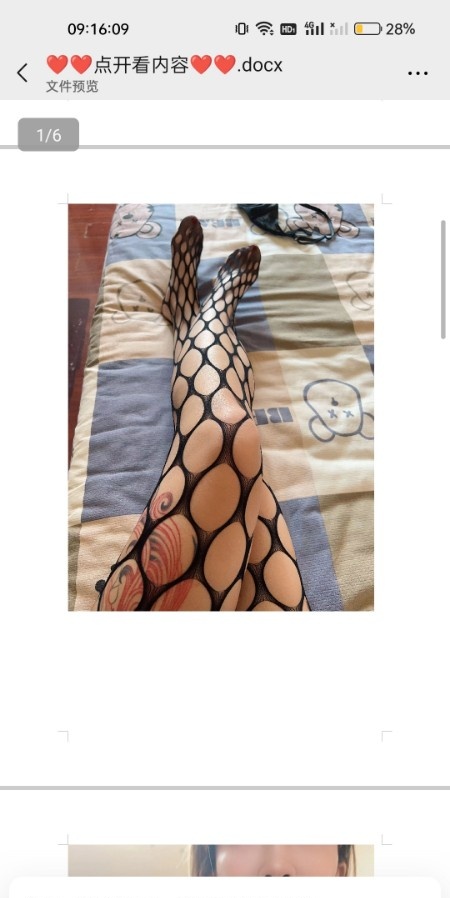Screen dimensions: 450x898
Task: Open the three-dot overflow menu
Action: point(417,73)
